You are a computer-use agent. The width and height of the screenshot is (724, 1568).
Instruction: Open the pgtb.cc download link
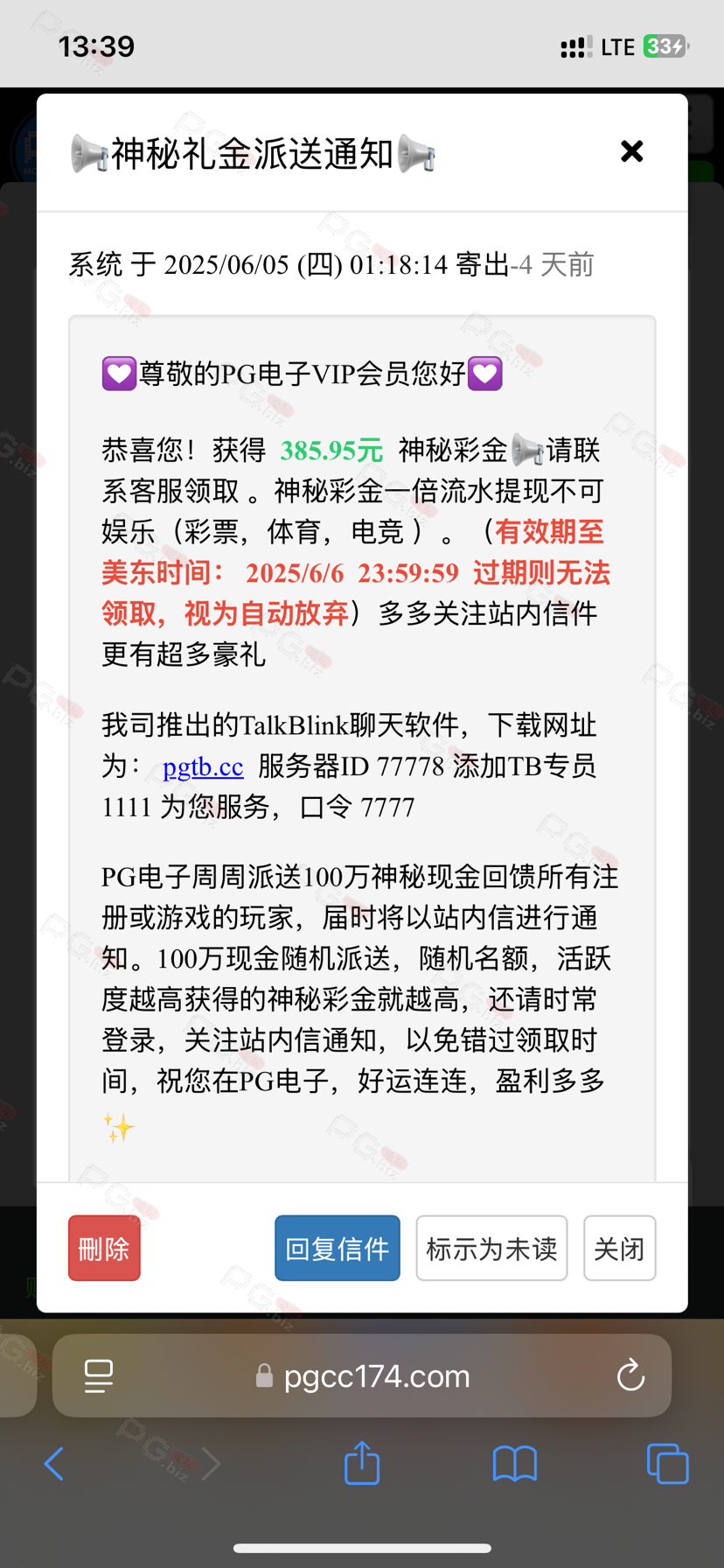(x=203, y=766)
